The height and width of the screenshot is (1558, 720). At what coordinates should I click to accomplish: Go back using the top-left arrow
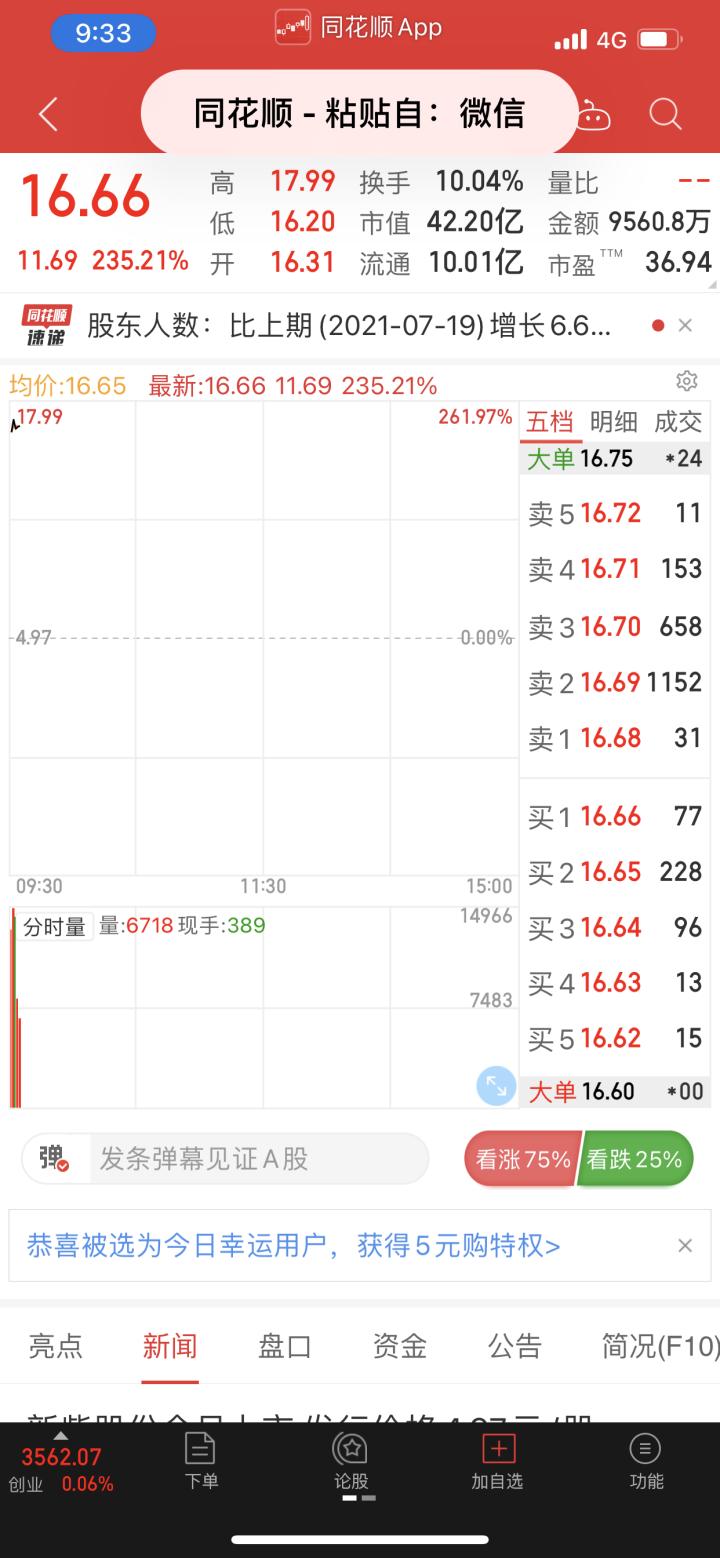click(x=48, y=114)
